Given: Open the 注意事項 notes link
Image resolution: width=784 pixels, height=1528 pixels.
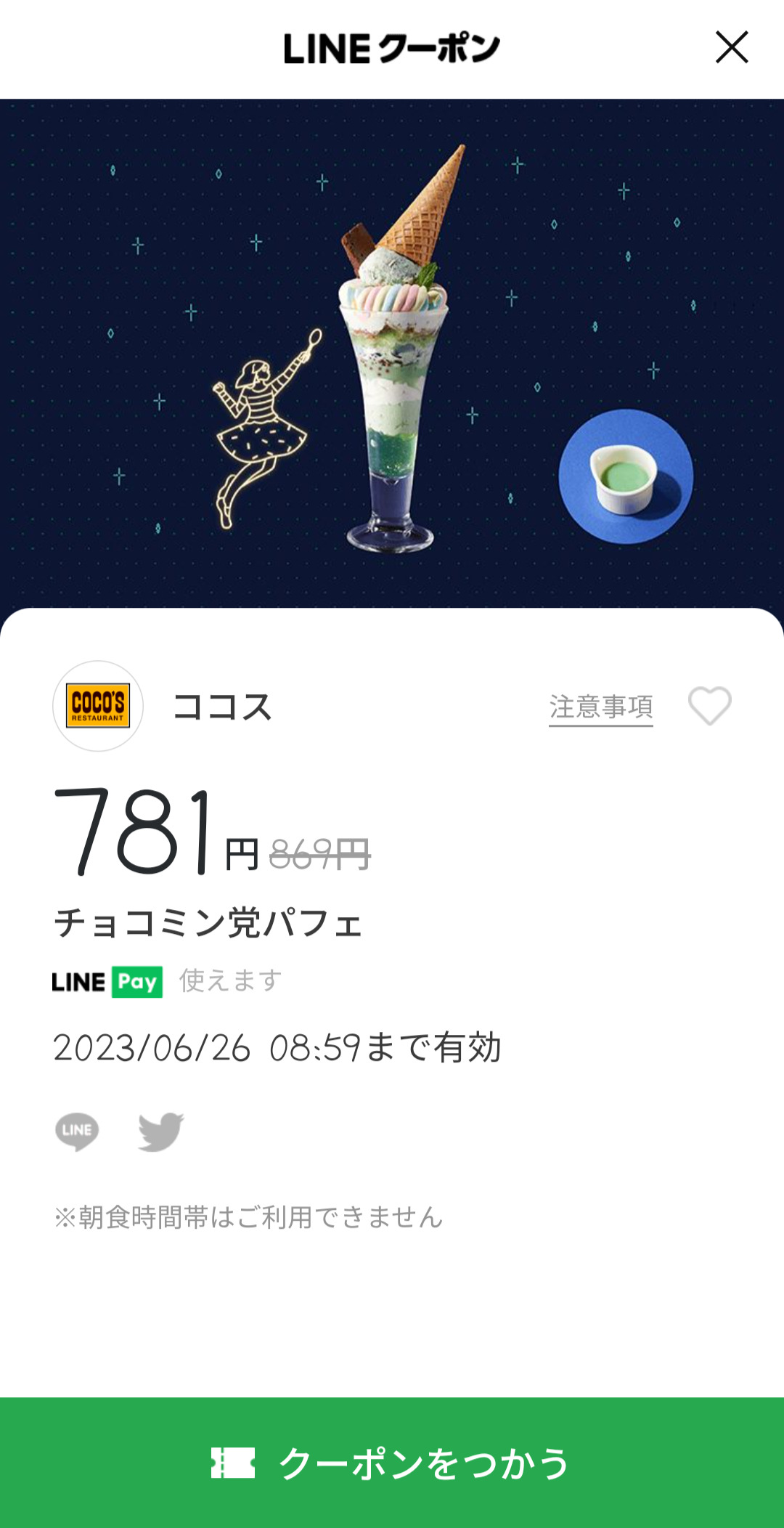Looking at the screenshot, I should pyautogui.click(x=600, y=707).
